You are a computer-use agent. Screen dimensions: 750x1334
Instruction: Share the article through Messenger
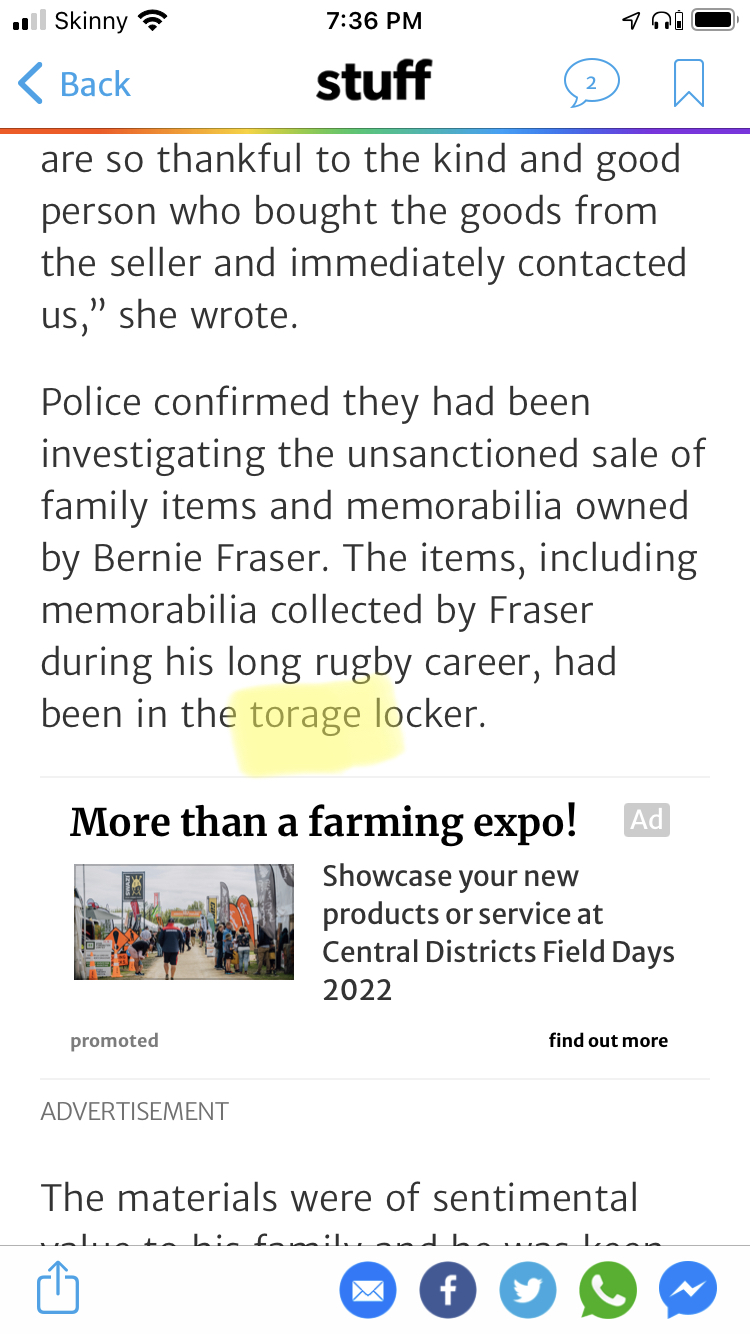point(688,1291)
